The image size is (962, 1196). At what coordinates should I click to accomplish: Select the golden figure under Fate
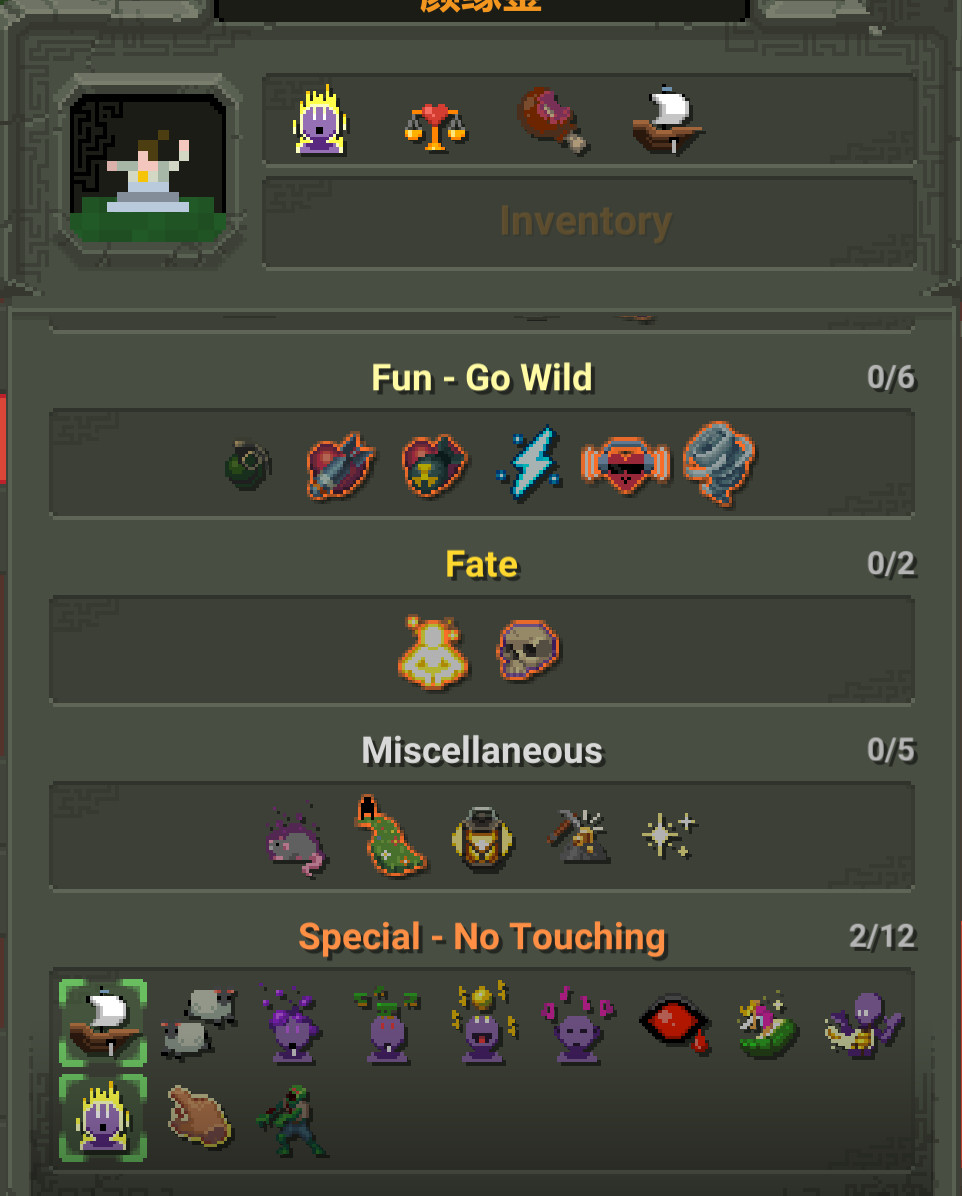(433, 652)
